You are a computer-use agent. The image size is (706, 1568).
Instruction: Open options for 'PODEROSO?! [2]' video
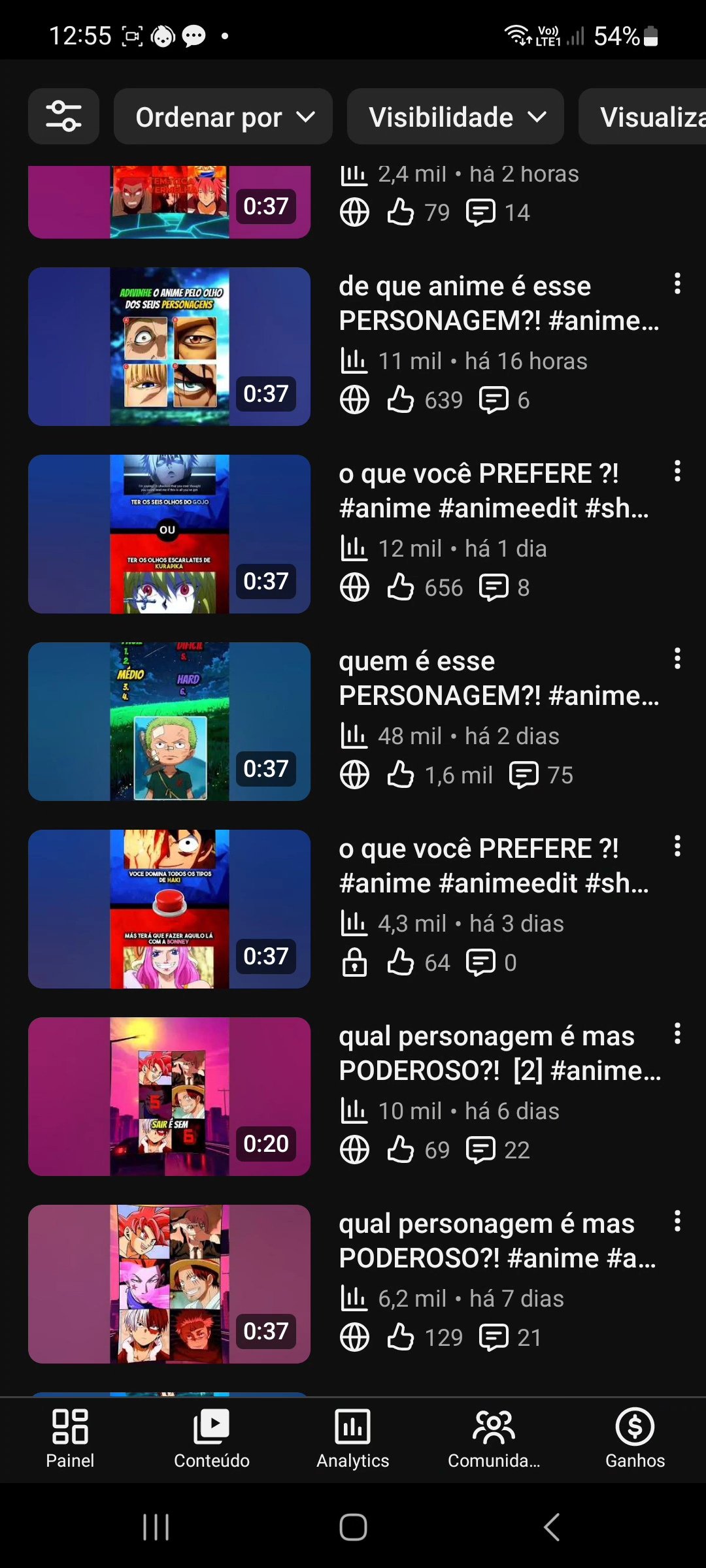coord(677,1034)
